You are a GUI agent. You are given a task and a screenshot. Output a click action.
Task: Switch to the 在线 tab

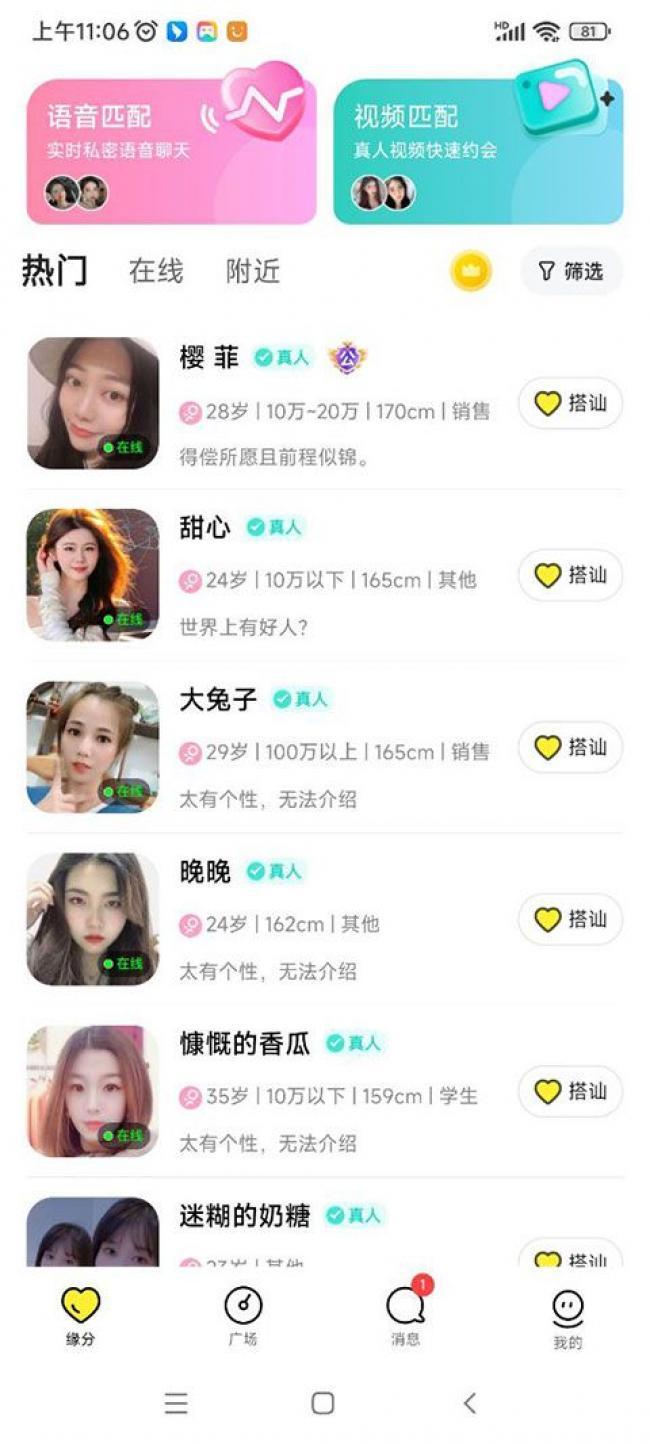point(156,271)
